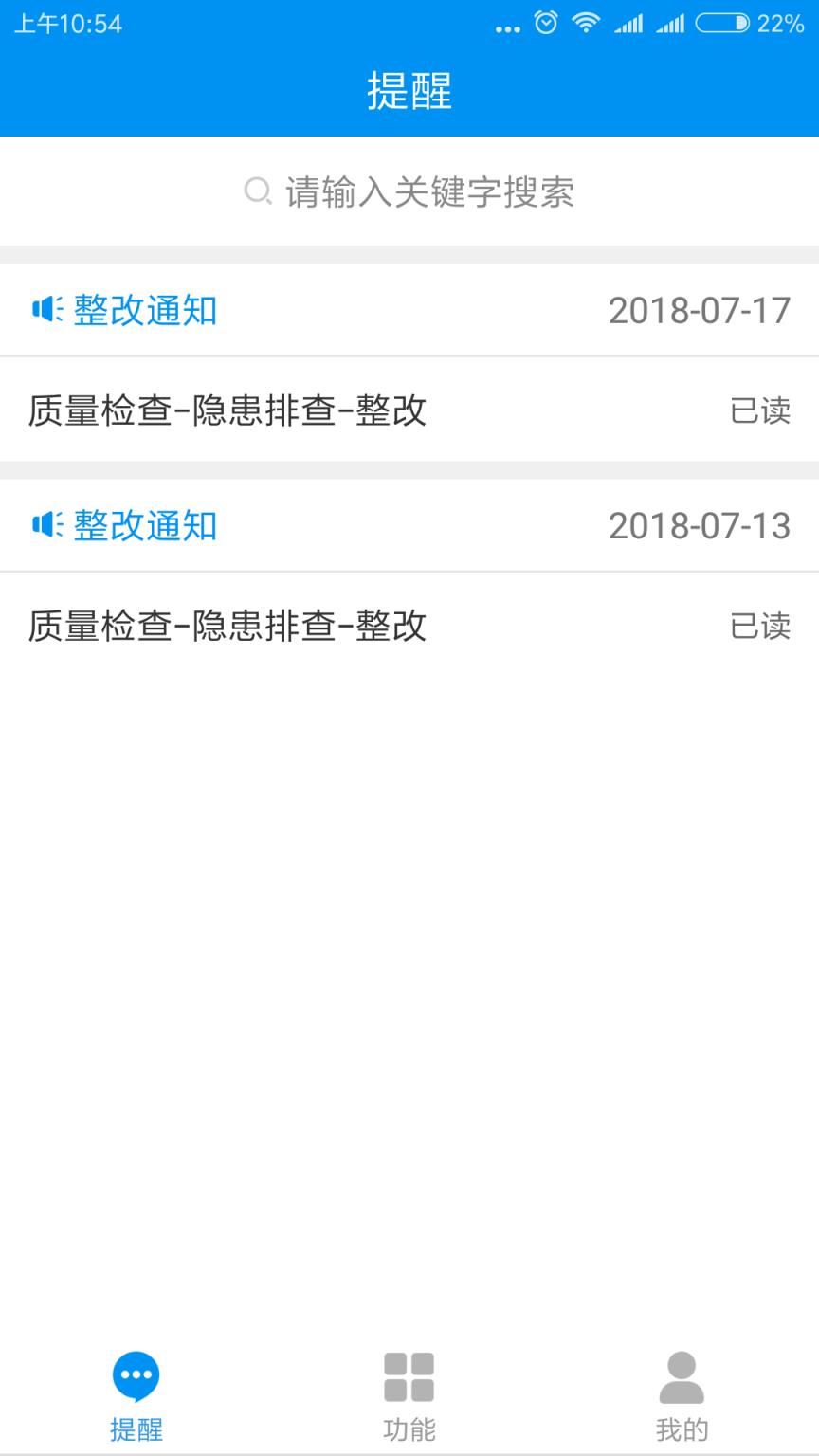This screenshot has width=819, height=1456.
Task: Tap the 提醒 chat bubble icon
Action: pos(136,1375)
